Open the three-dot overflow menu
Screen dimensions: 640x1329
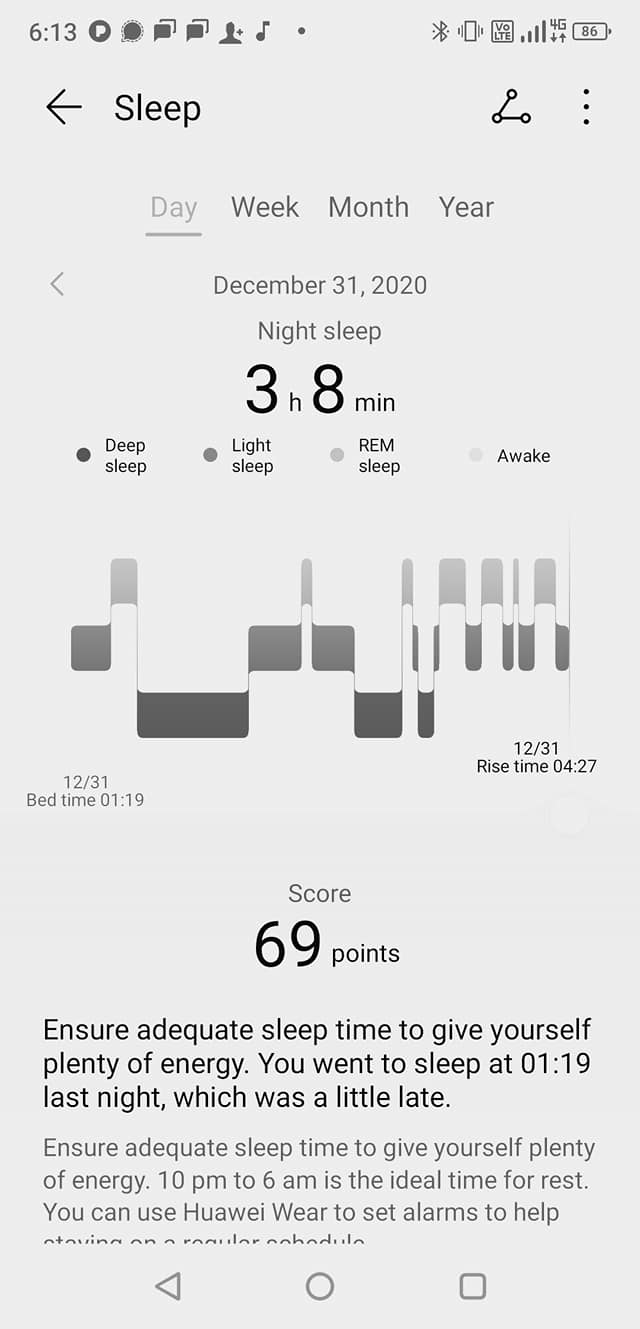pos(586,107)
